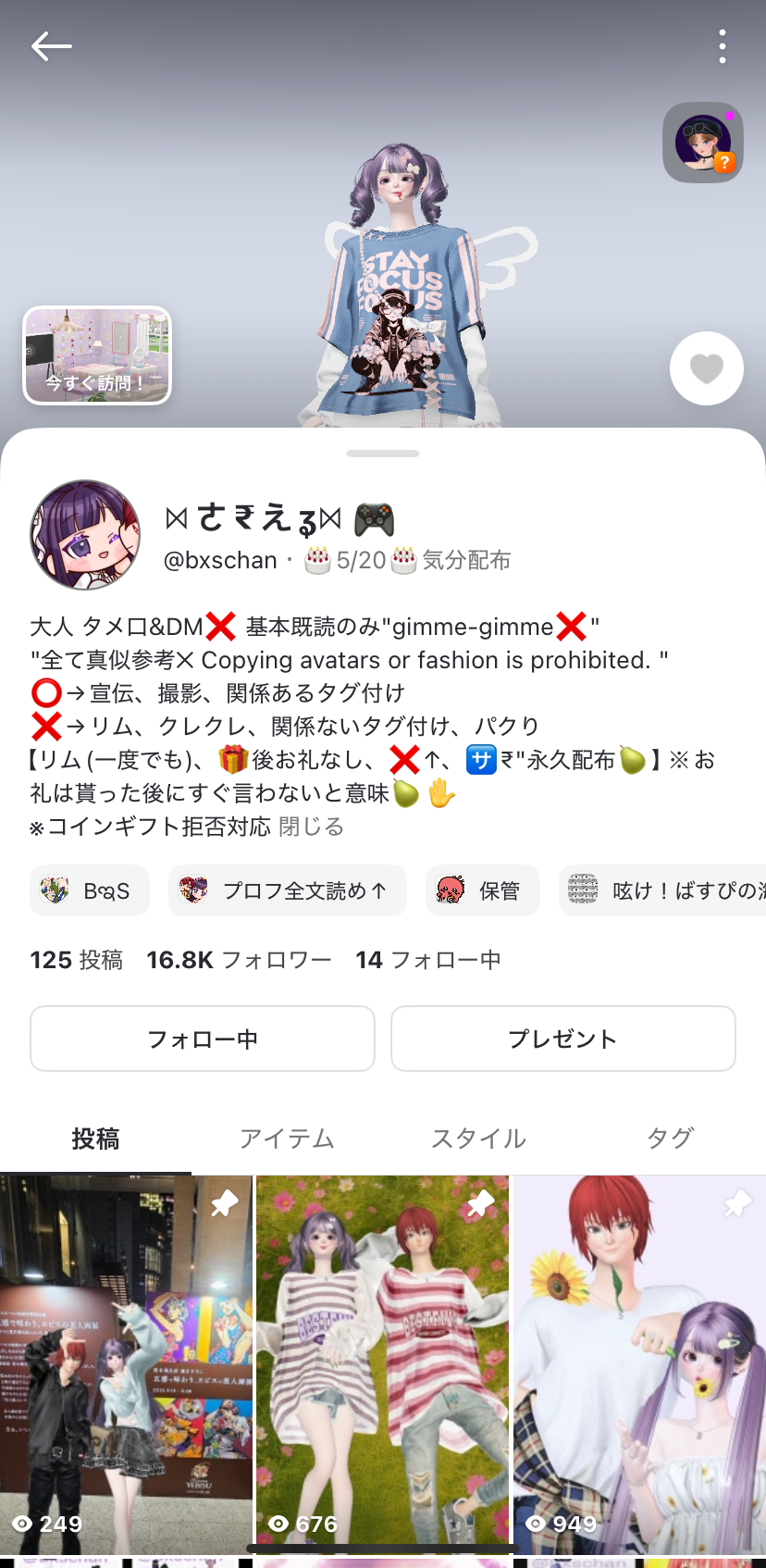View the 14 フォロー中 list
Viewport: 766px width, 1568px height.
coord(427,960)
